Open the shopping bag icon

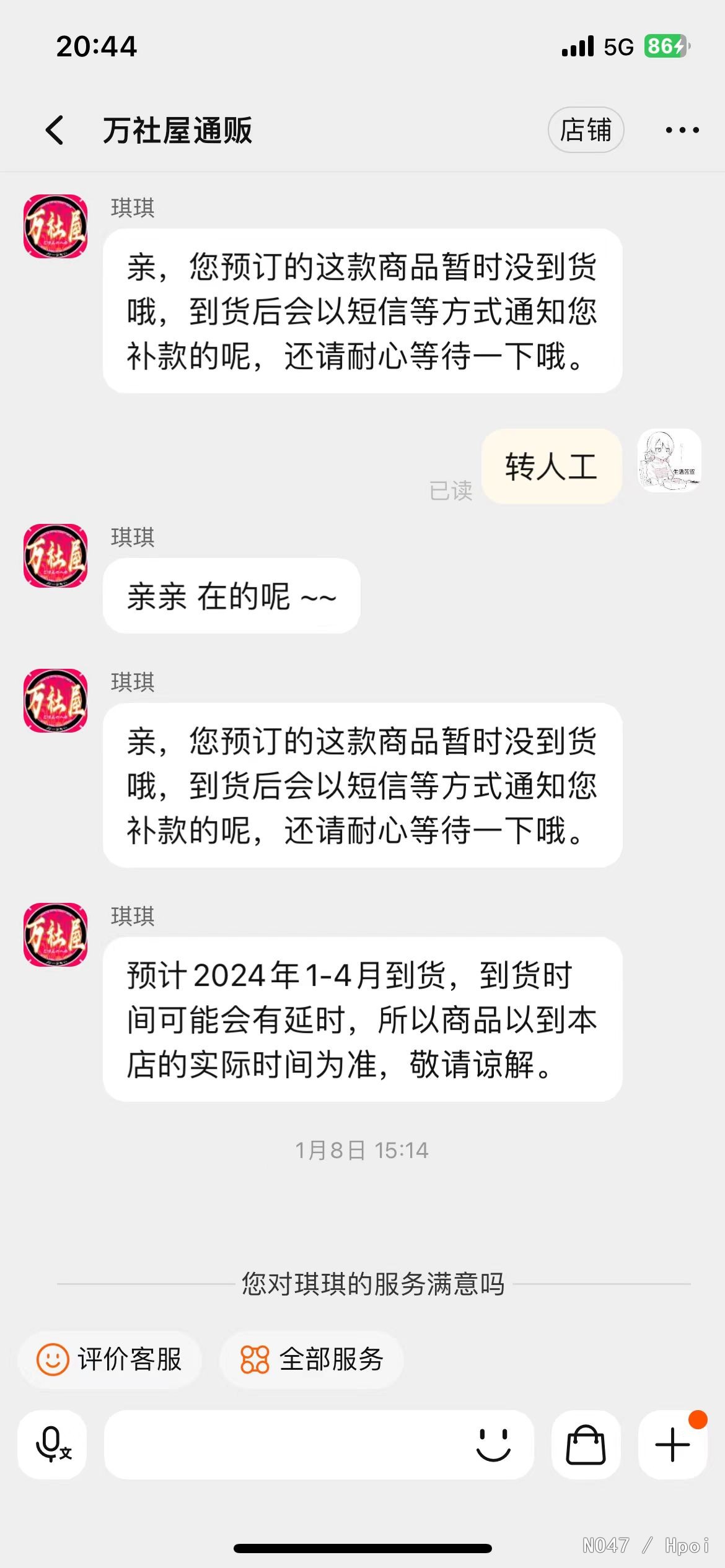[586, 1444]
